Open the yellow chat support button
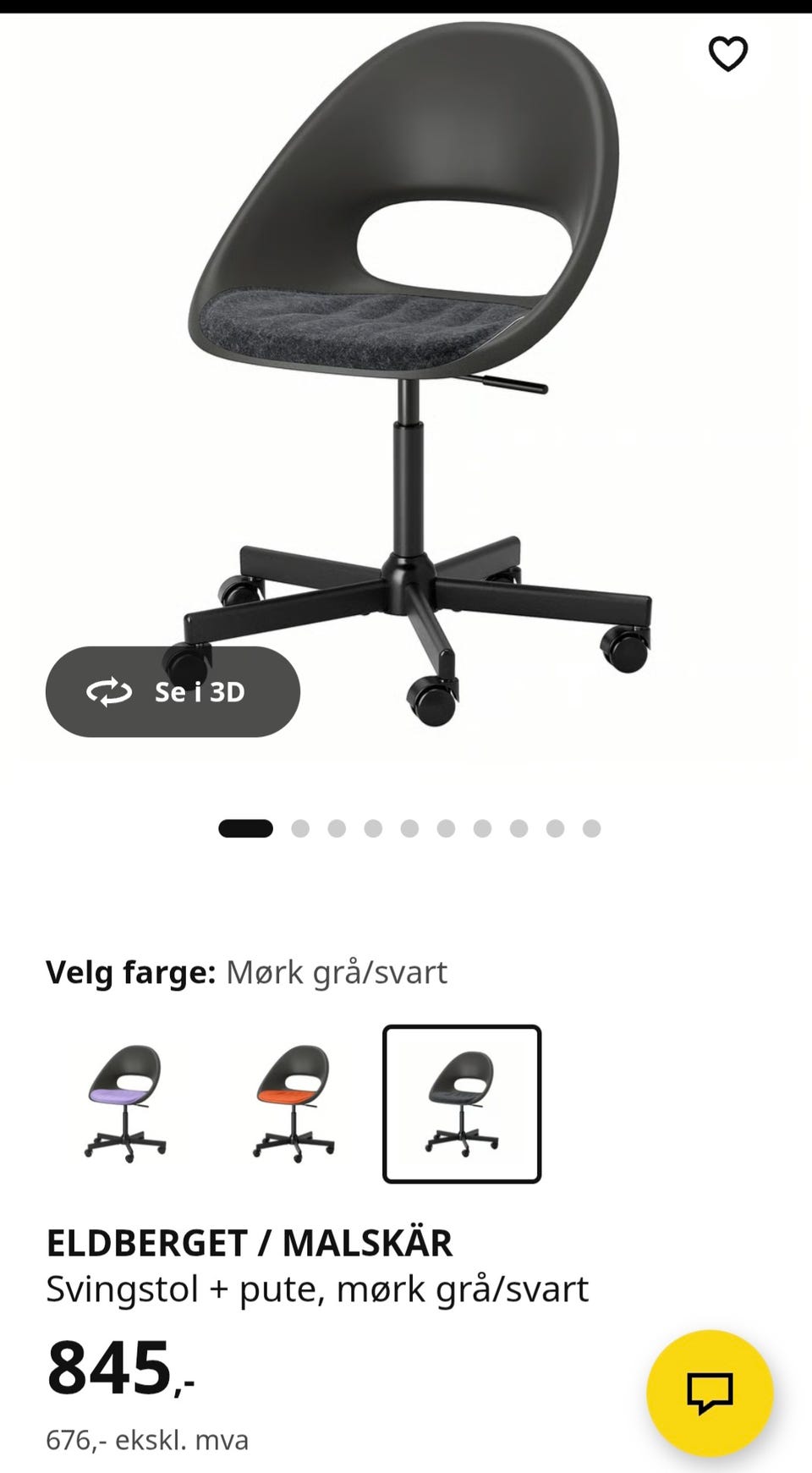Viewport: 812px width, 1473px height. tap(709, 1393)
